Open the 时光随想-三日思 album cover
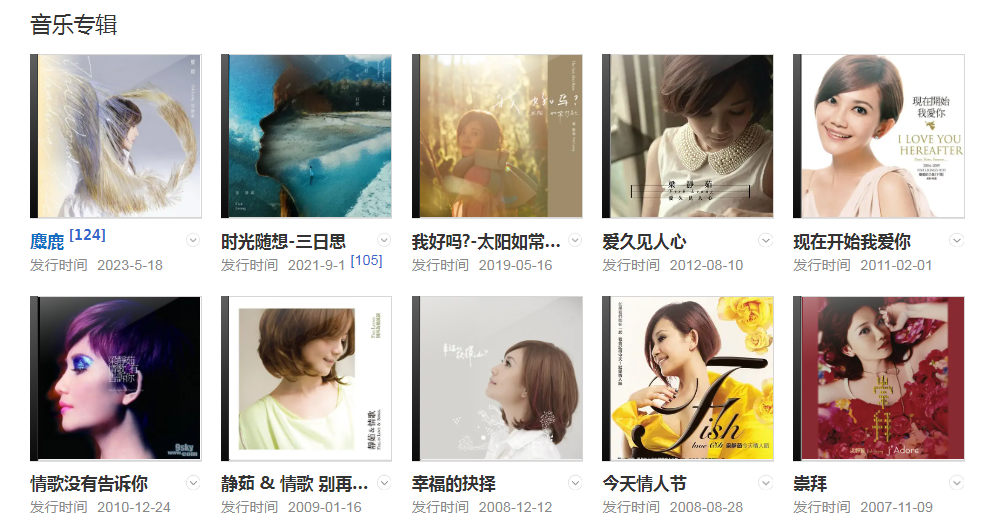This screenshot has height=531, width=995. [307, 136]
